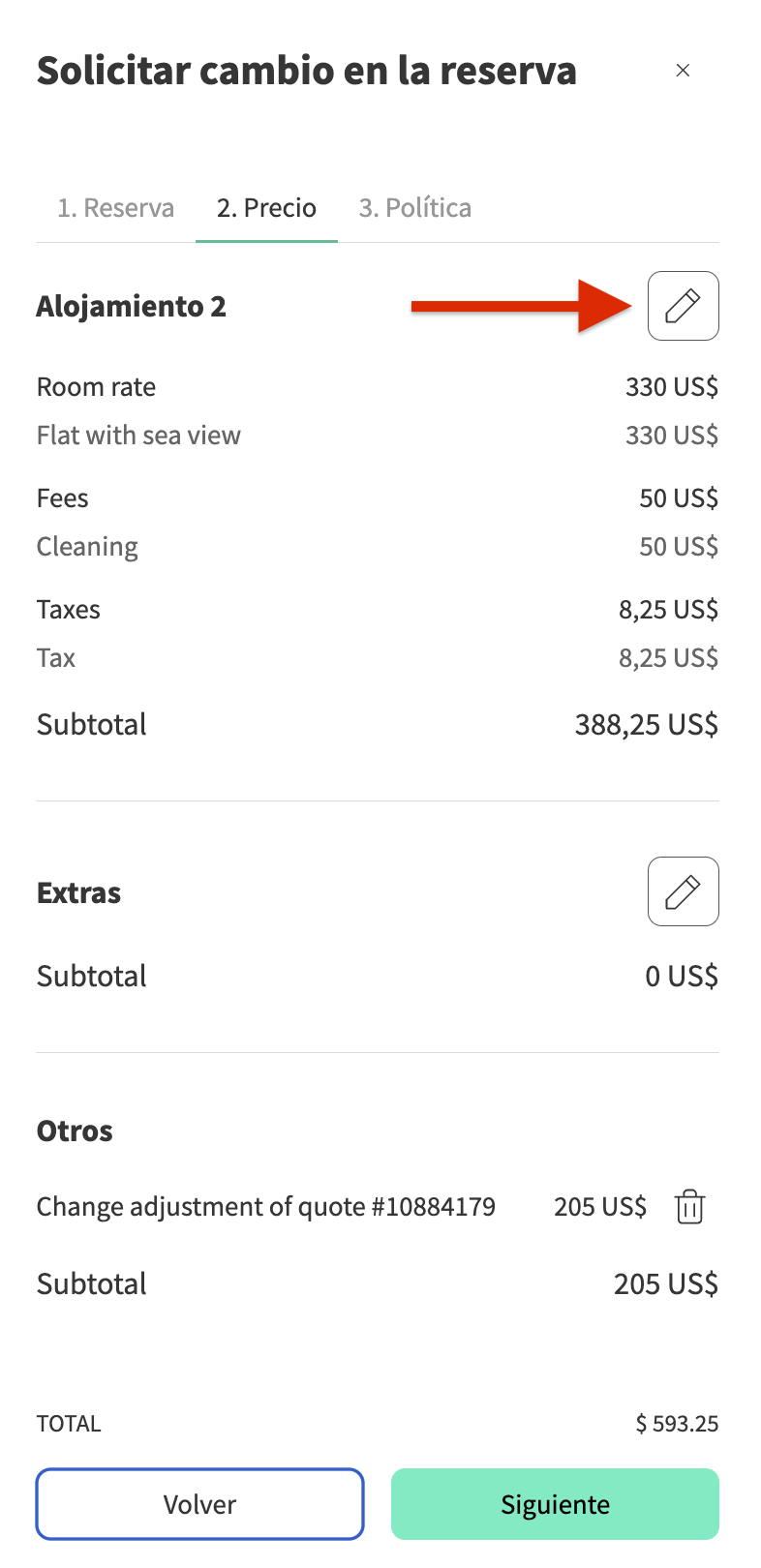Click the edit pencil for Alojamiento 2
Screen dimensions: 761x1568
click(684, 306)
